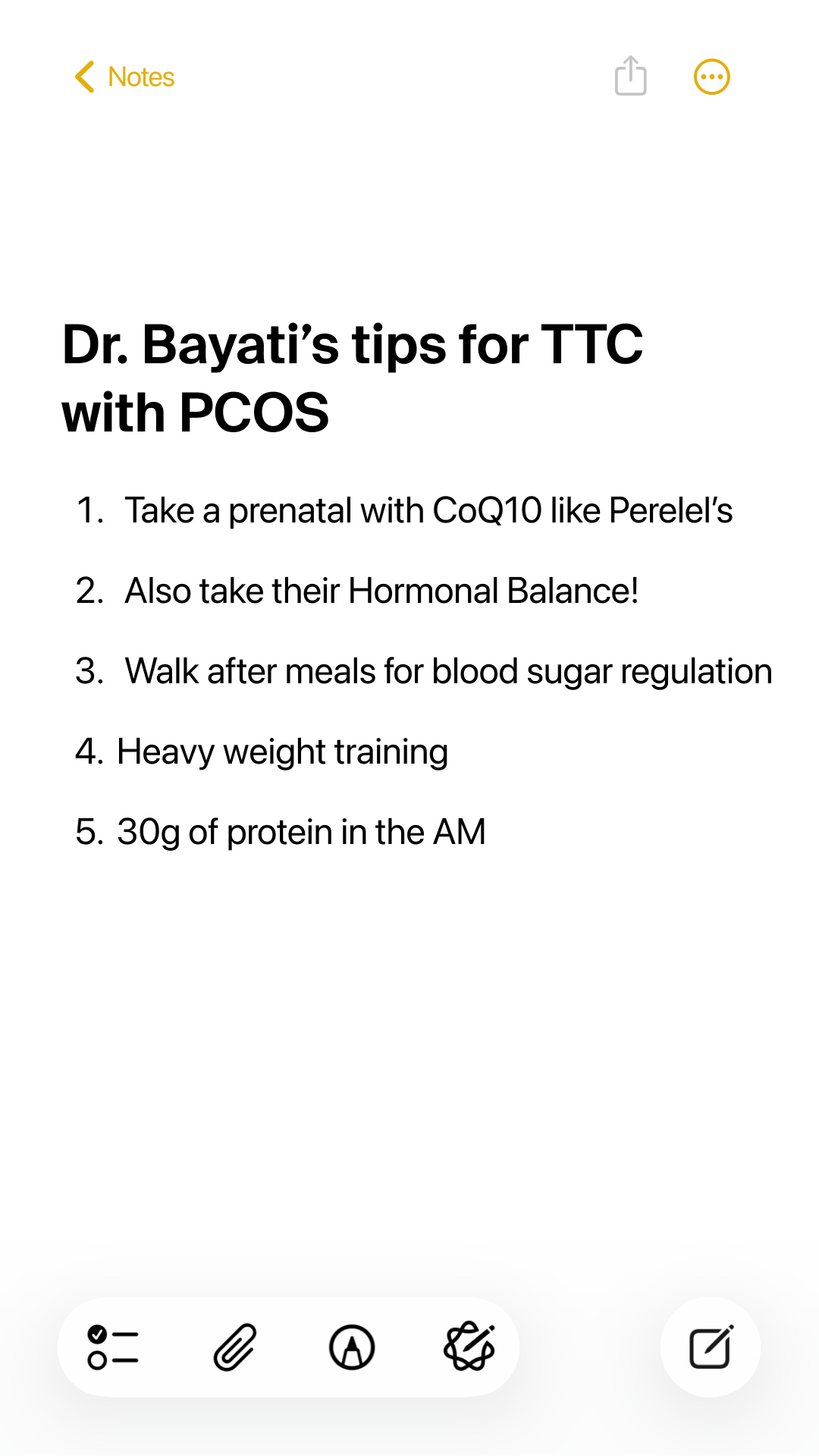The width and height of the screenshot is (819, 1456).
Task: Attach a file with the paperclip
Action: click(234, 1348)
